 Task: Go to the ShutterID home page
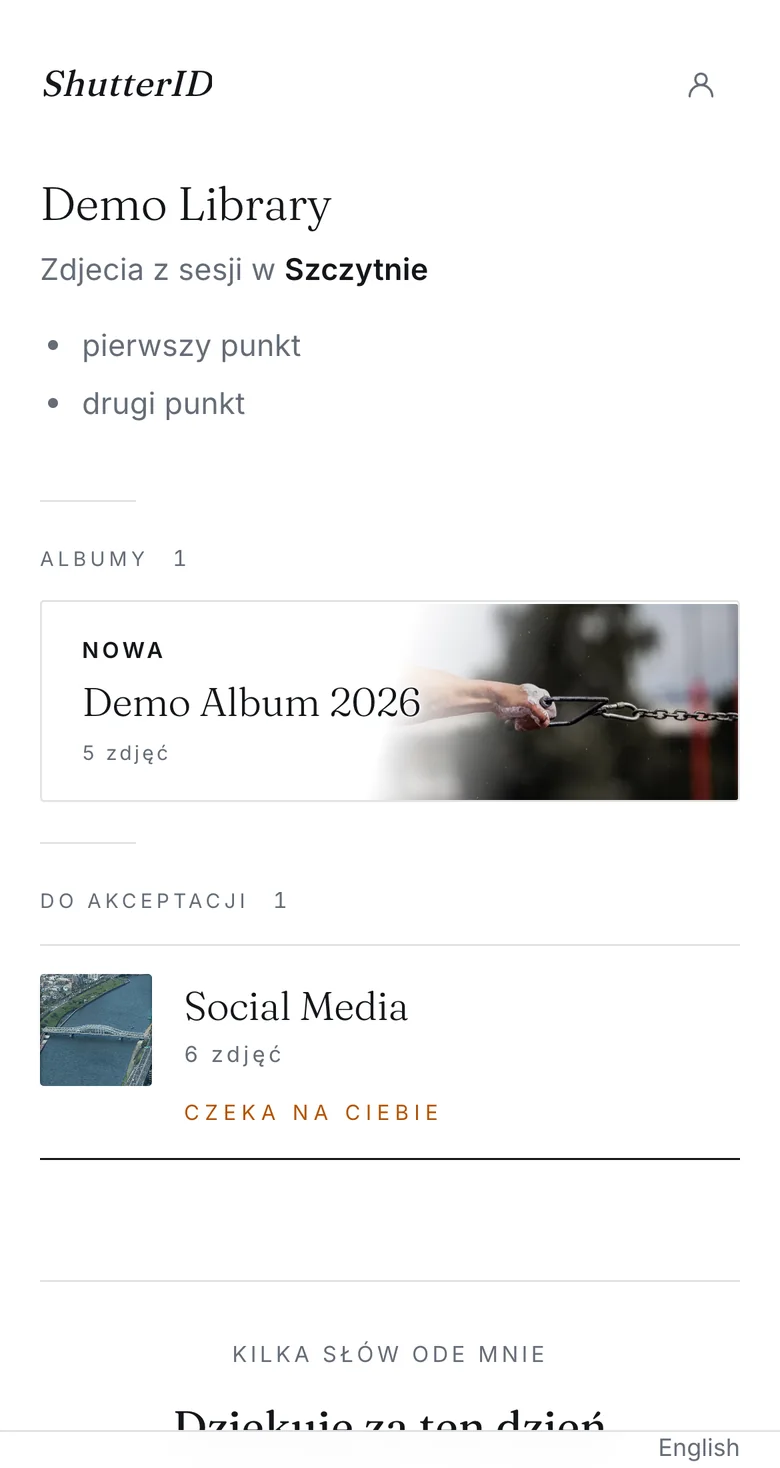point(127,84)
